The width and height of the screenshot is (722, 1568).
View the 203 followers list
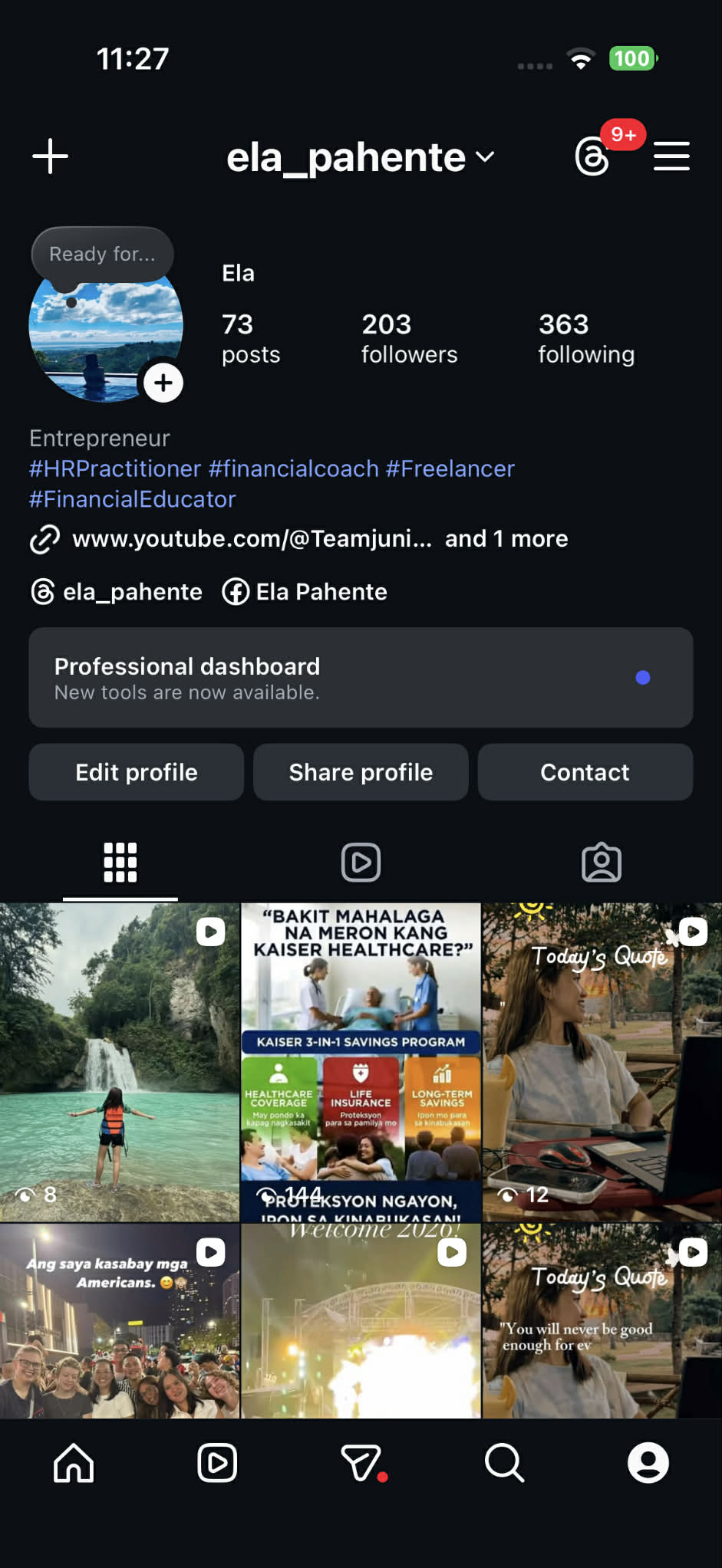coord(409,338)
